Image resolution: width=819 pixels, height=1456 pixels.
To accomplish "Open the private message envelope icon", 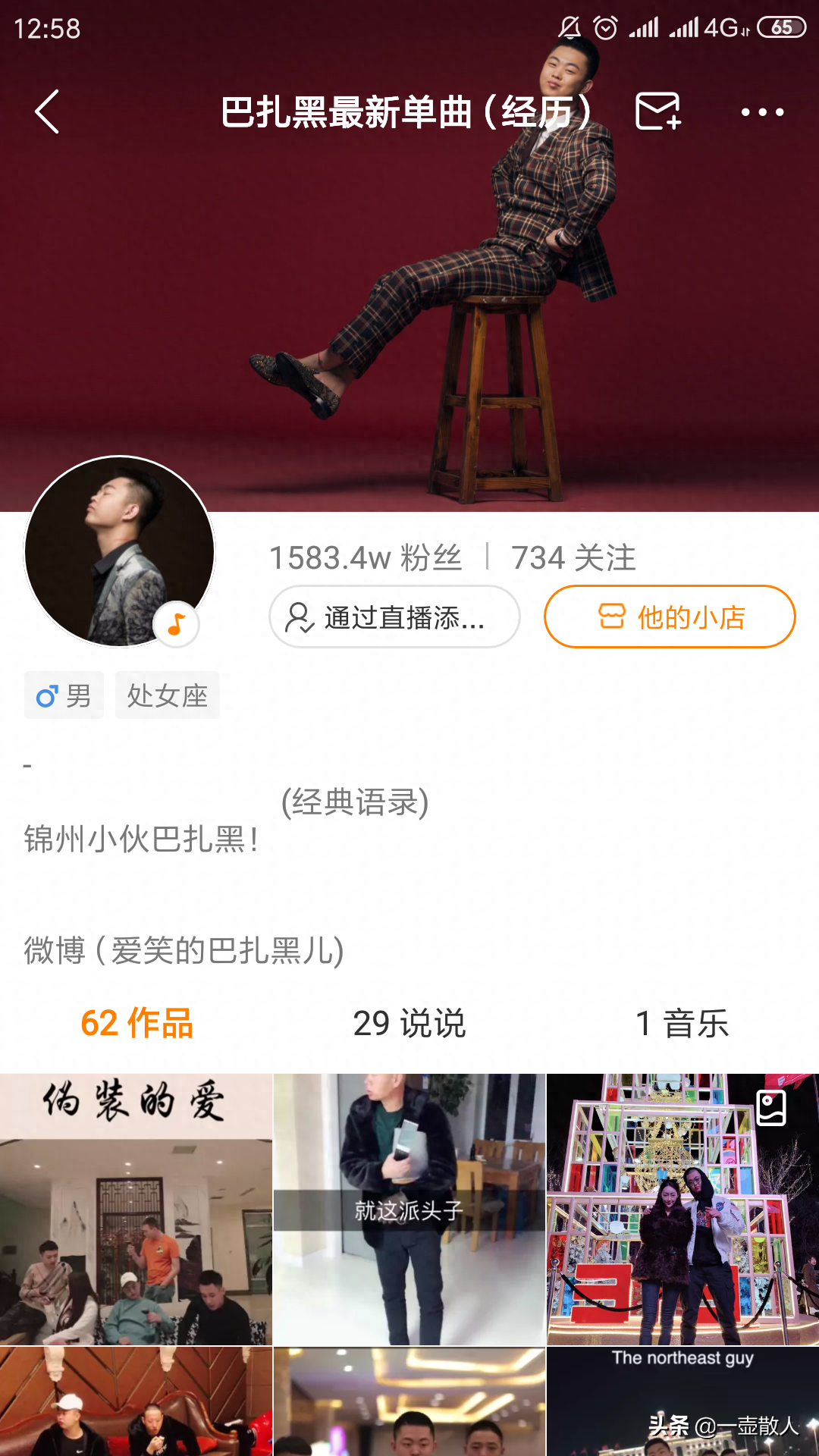I will 657,112.
